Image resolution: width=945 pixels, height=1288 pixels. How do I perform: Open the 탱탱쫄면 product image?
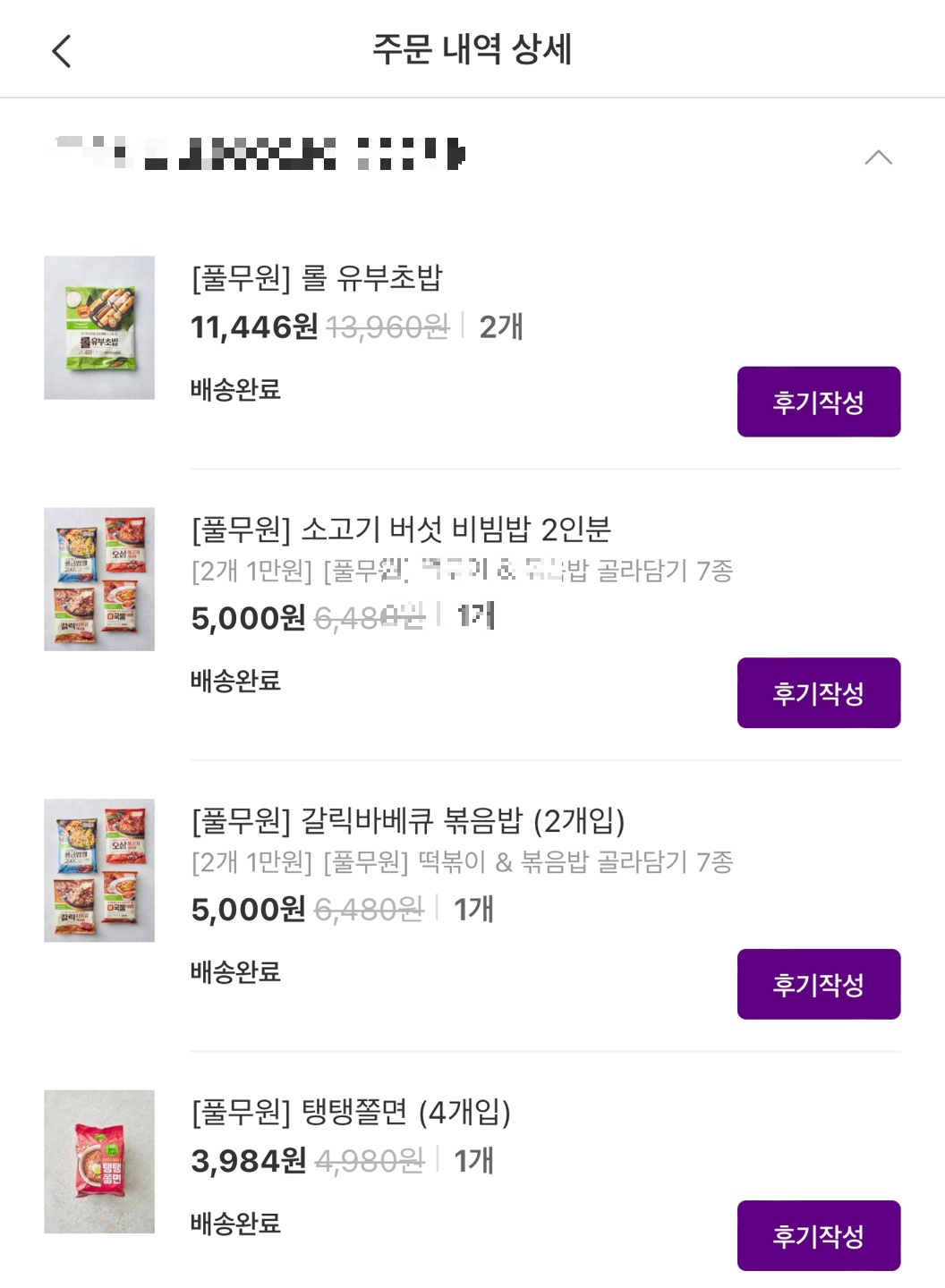tap(99, 1161)
